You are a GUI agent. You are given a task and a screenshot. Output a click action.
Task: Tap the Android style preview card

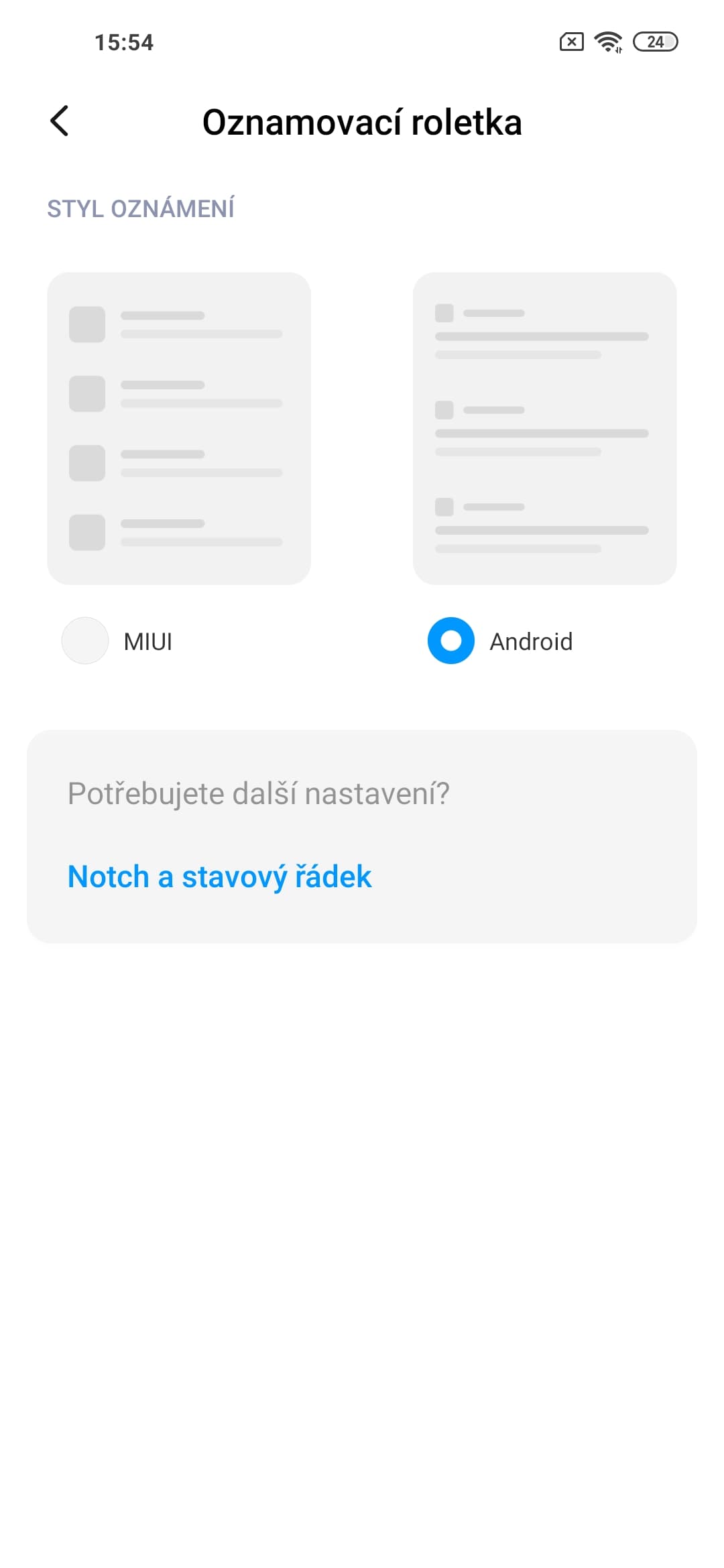point(544,428)
